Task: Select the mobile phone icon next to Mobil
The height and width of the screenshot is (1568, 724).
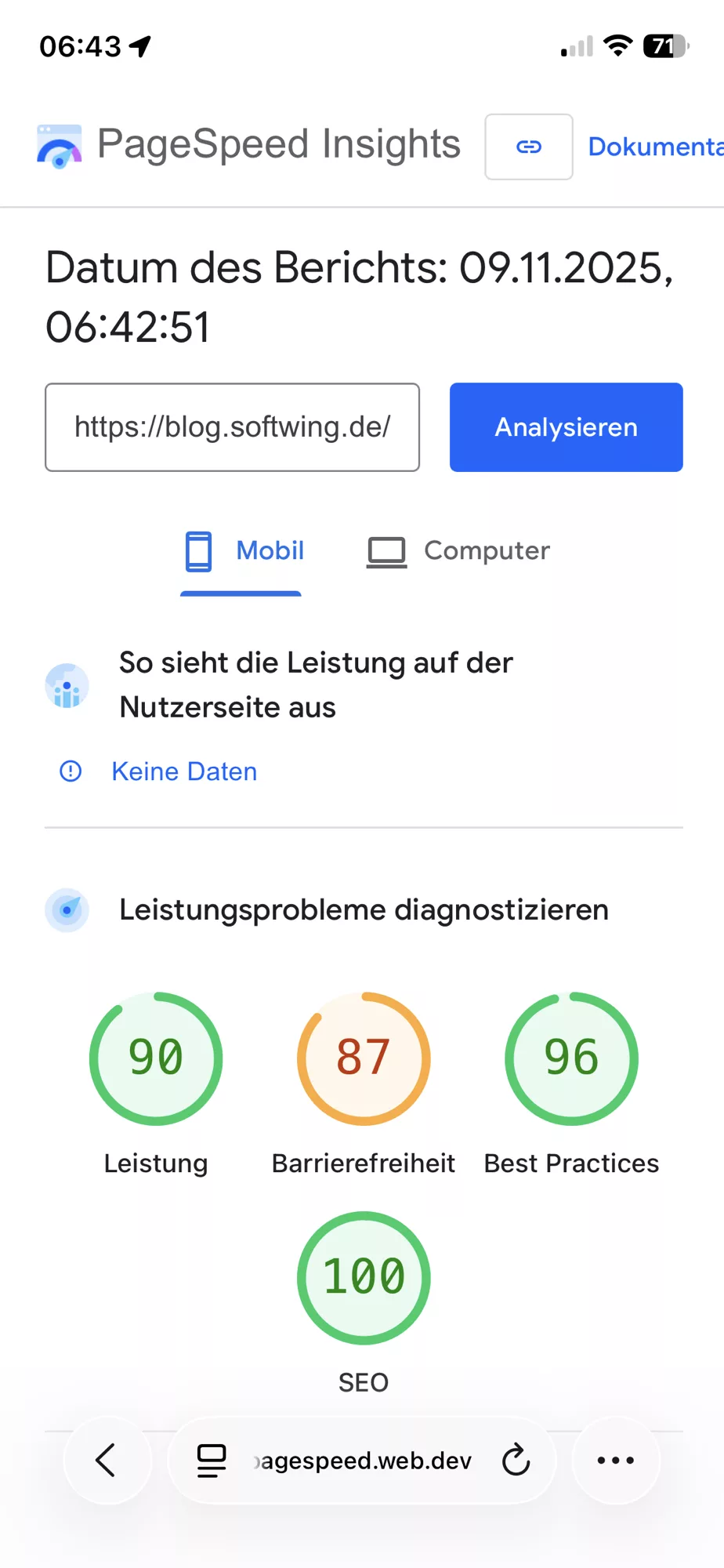Action: pos(200,551)
